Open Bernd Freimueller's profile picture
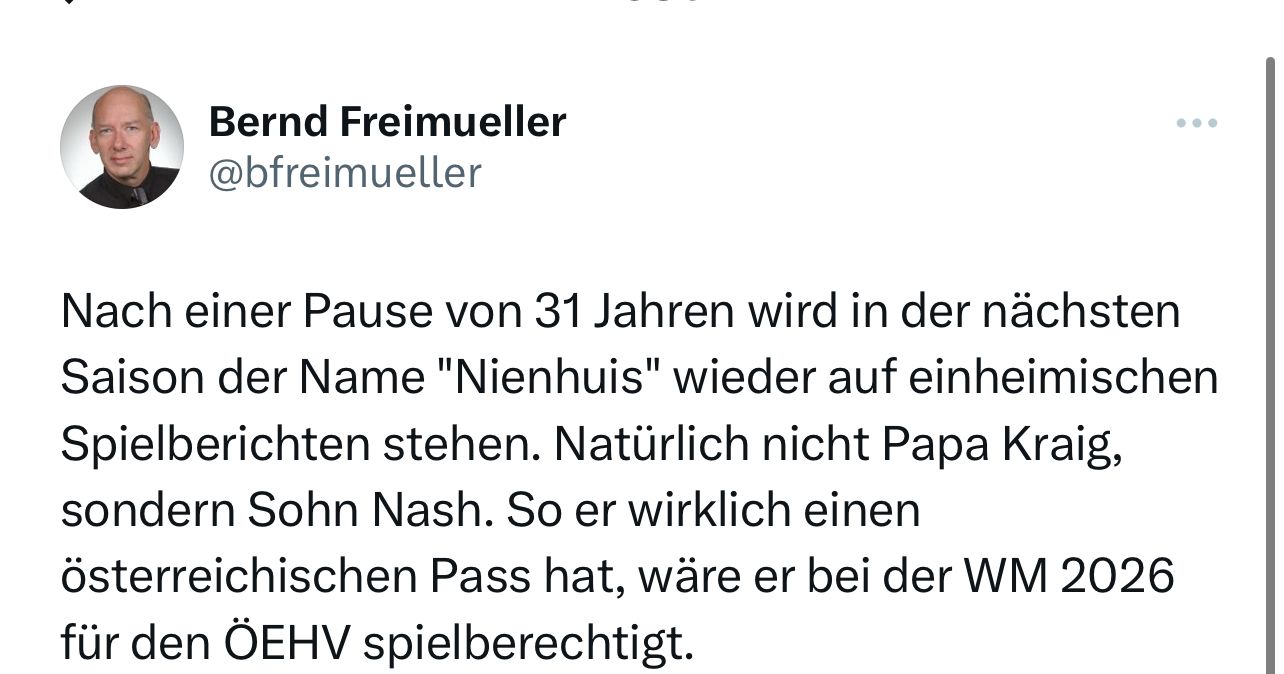This screenshot has width=1284, height=674. coord(122,147)
